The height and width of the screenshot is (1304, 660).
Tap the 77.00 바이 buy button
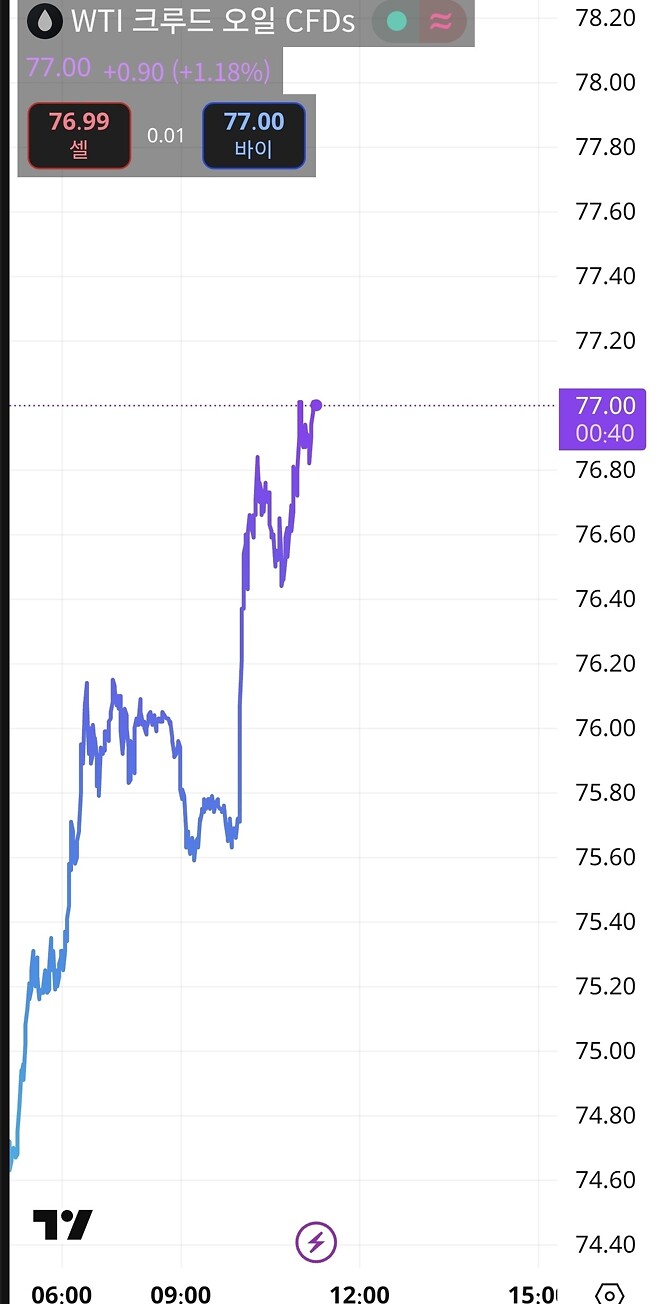[x=254, y=136]
